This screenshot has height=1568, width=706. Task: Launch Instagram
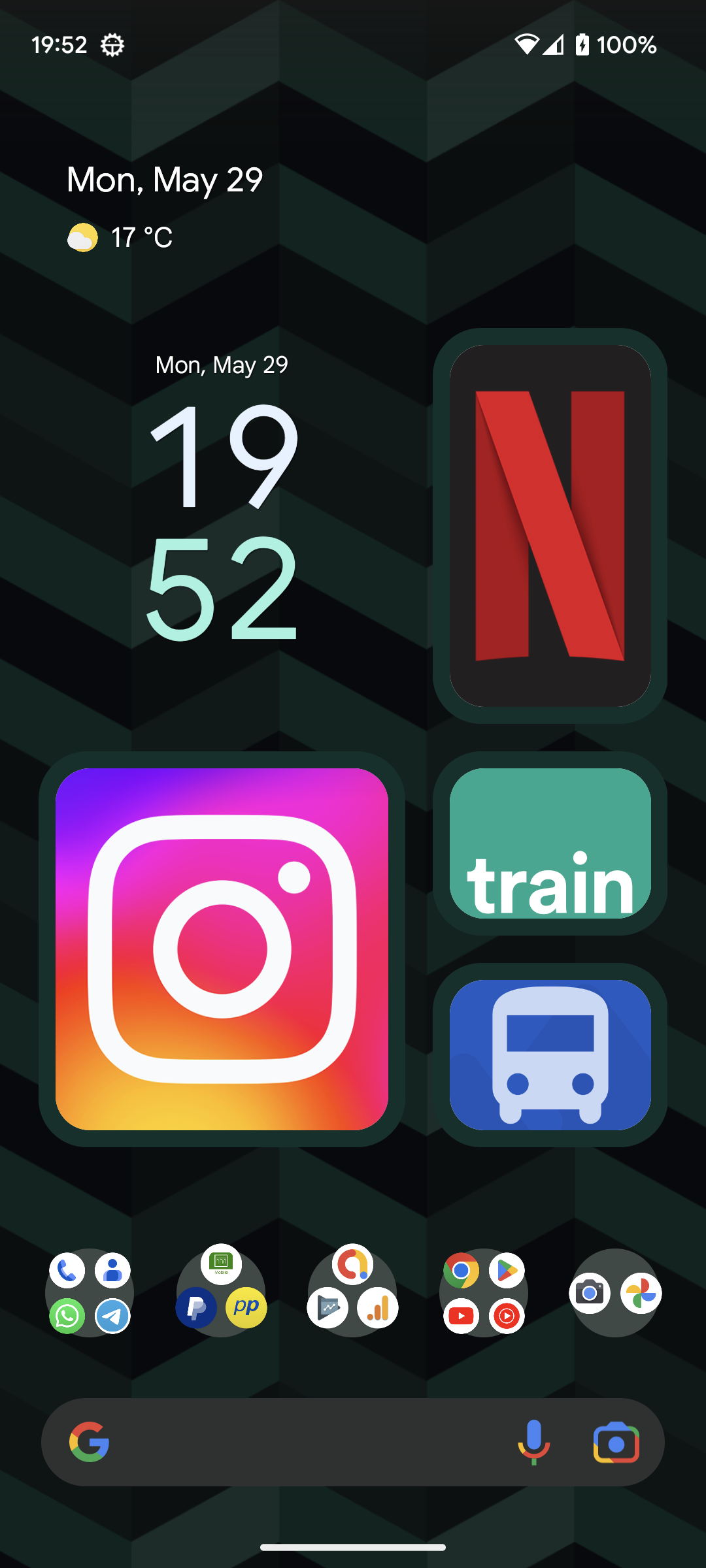point(222,949)
